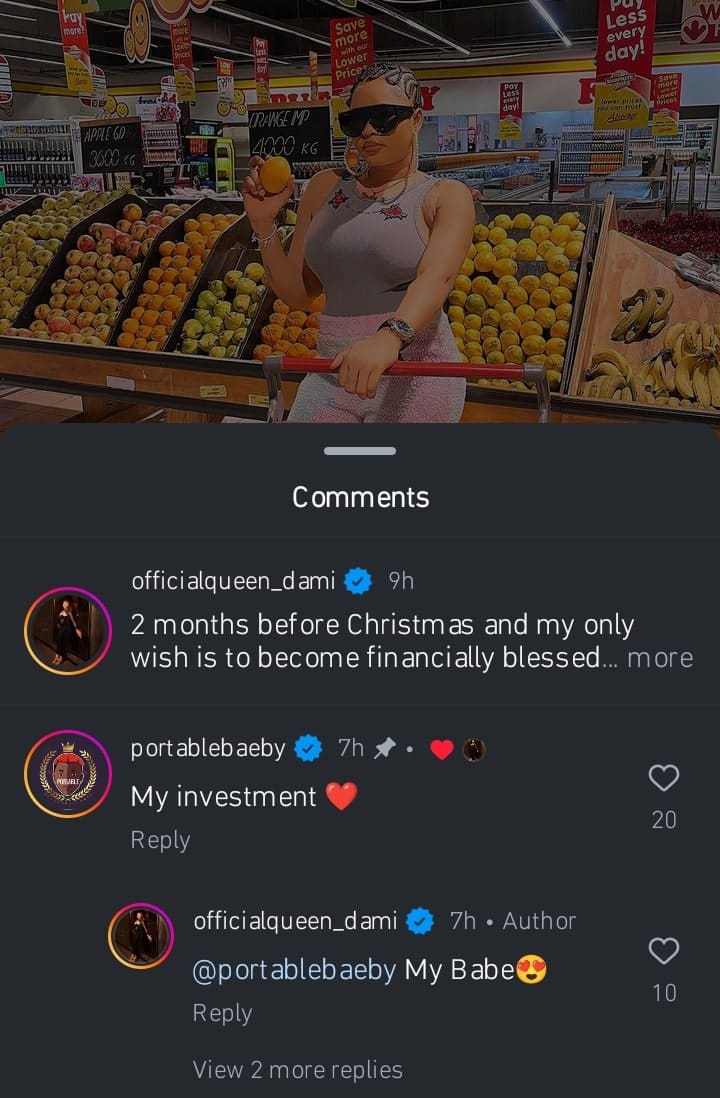This screenshot has height=1098, width=720.
Task: View 2 more replies
Action: 297,1069
